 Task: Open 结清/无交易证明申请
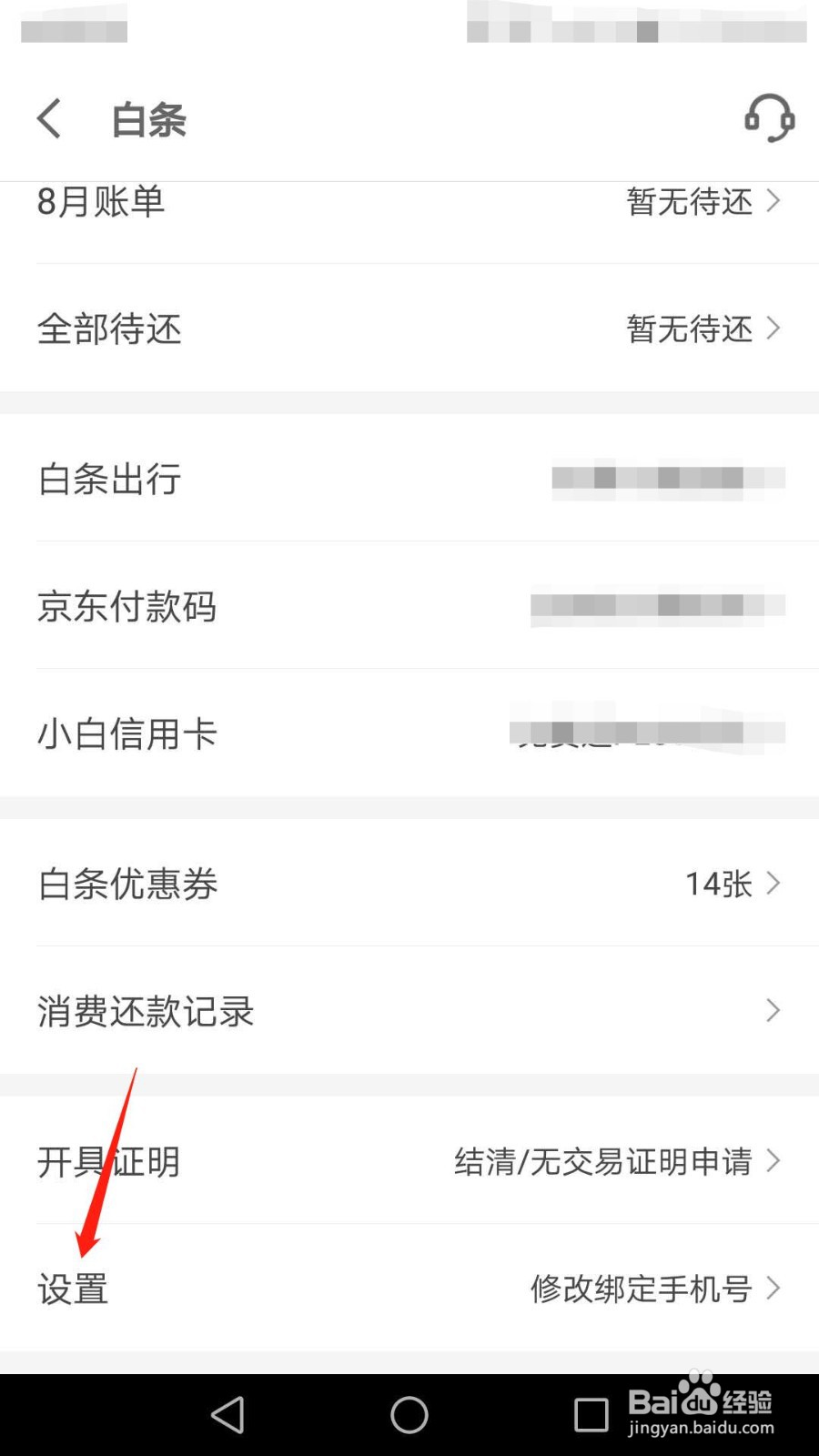pos(602,1160)
